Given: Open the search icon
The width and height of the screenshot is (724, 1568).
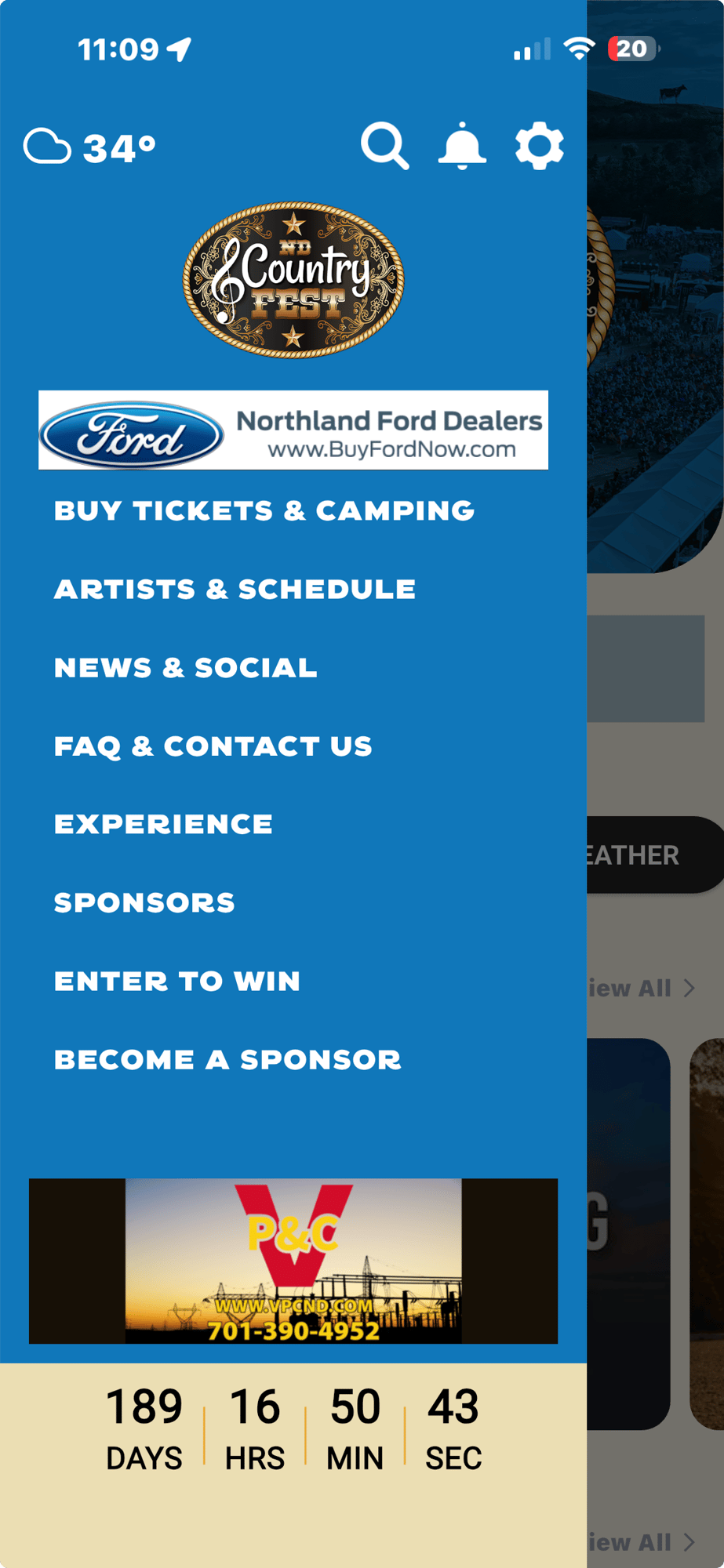Looking at the screenshot, I should tap(384, 146).
